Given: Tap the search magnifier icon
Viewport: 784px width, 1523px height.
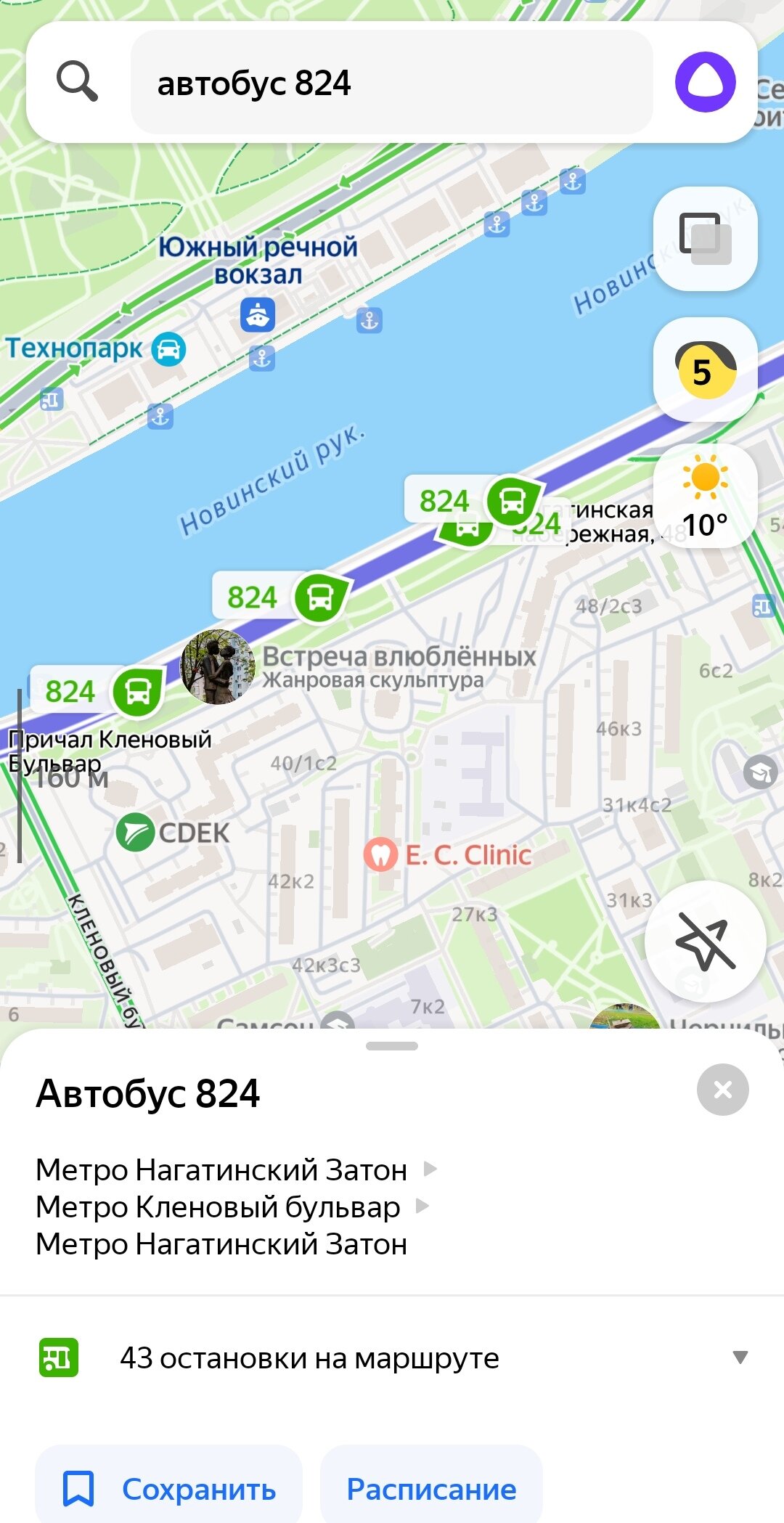Looking at the screenshot, I should [77, 81].
